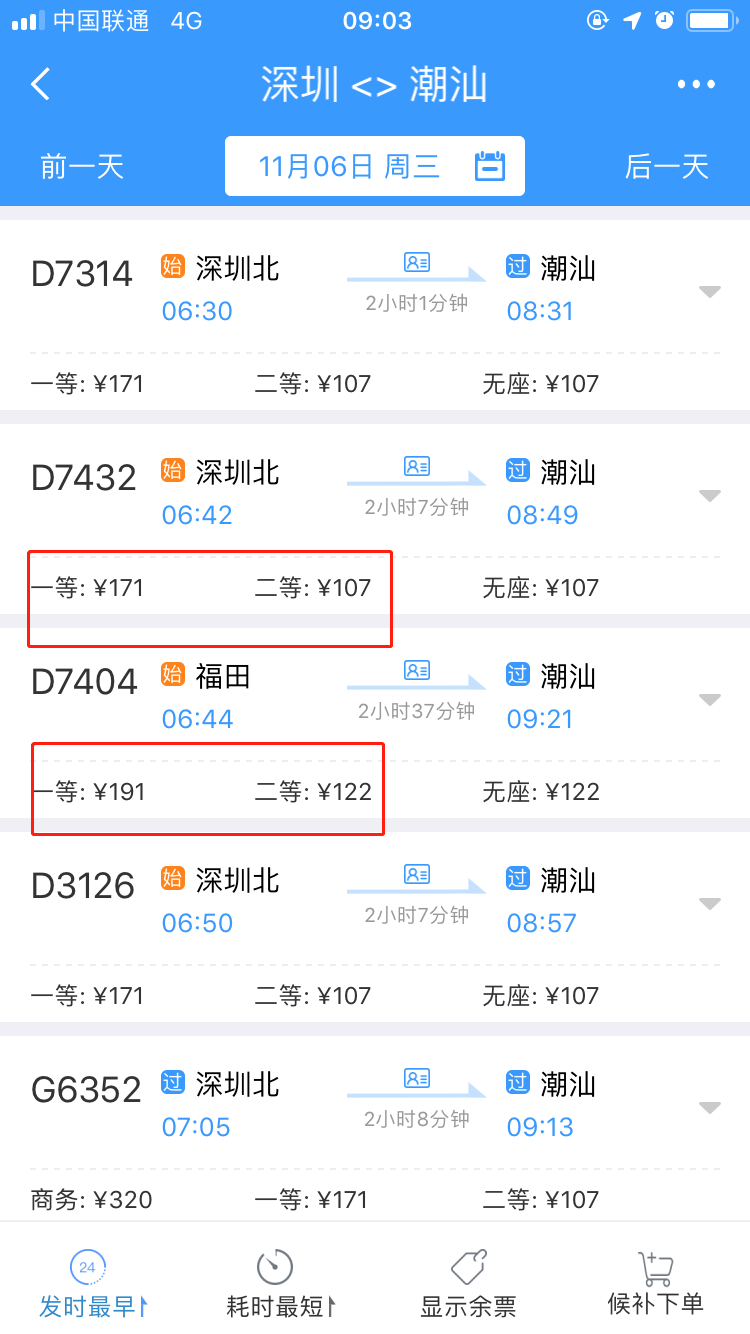
Task: Show remaining tickets (显示余票)
Action: pos(468,1284)
